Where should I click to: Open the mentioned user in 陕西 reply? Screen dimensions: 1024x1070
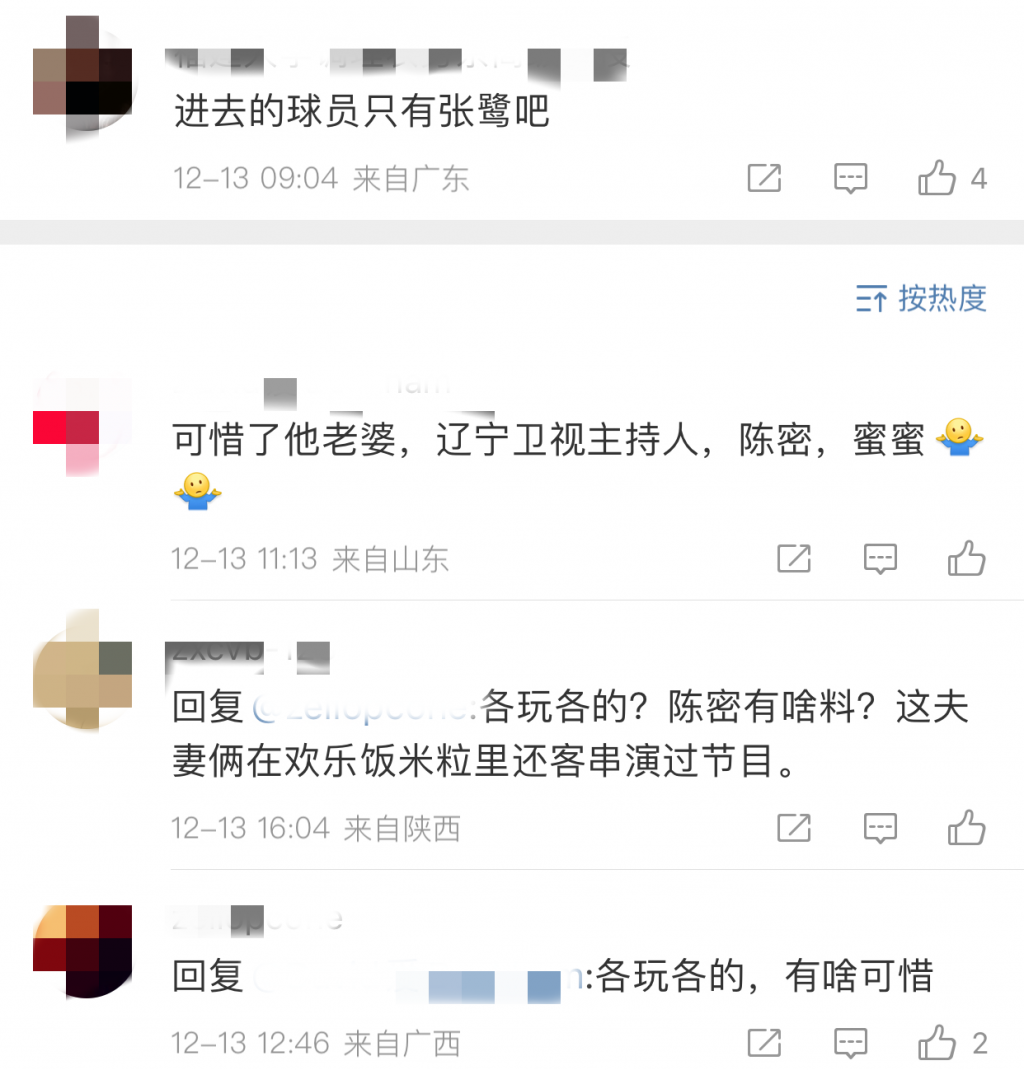362,708
